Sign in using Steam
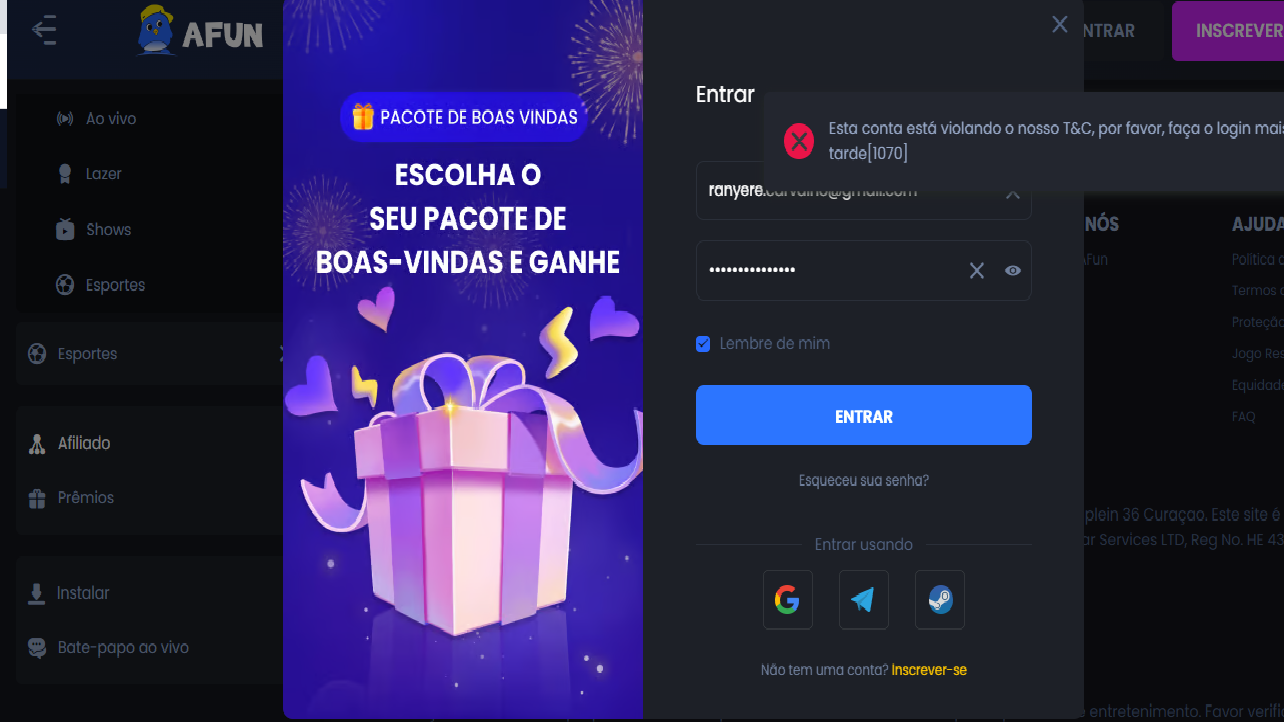This screenshot has height=722, width=1284. tap(939, 599)
